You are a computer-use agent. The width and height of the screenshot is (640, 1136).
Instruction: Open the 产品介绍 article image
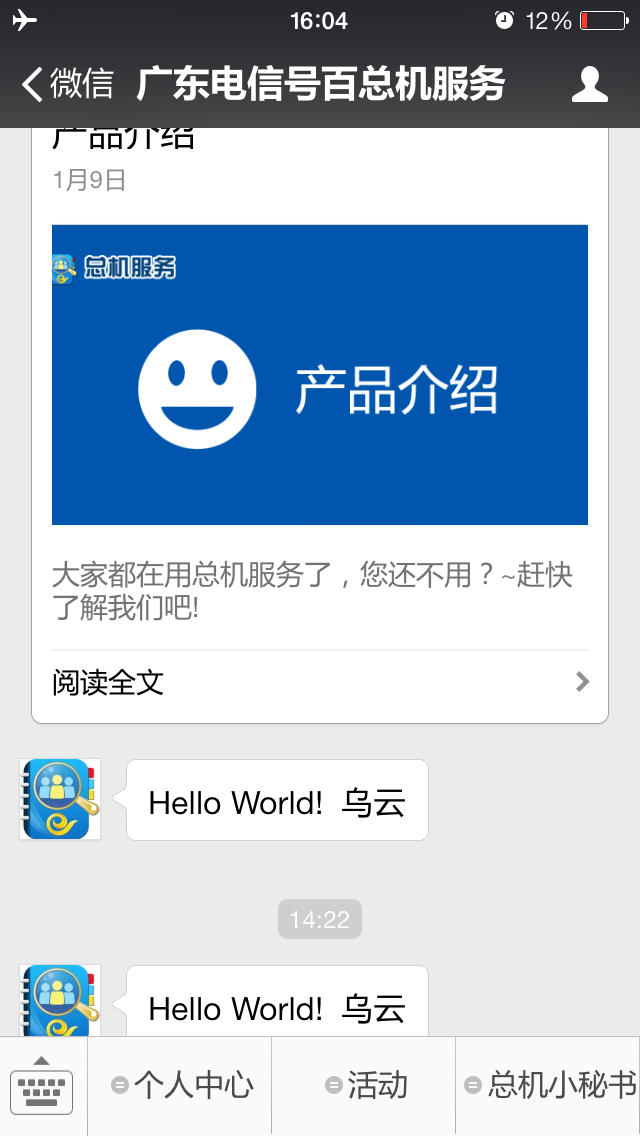(320, 375)
